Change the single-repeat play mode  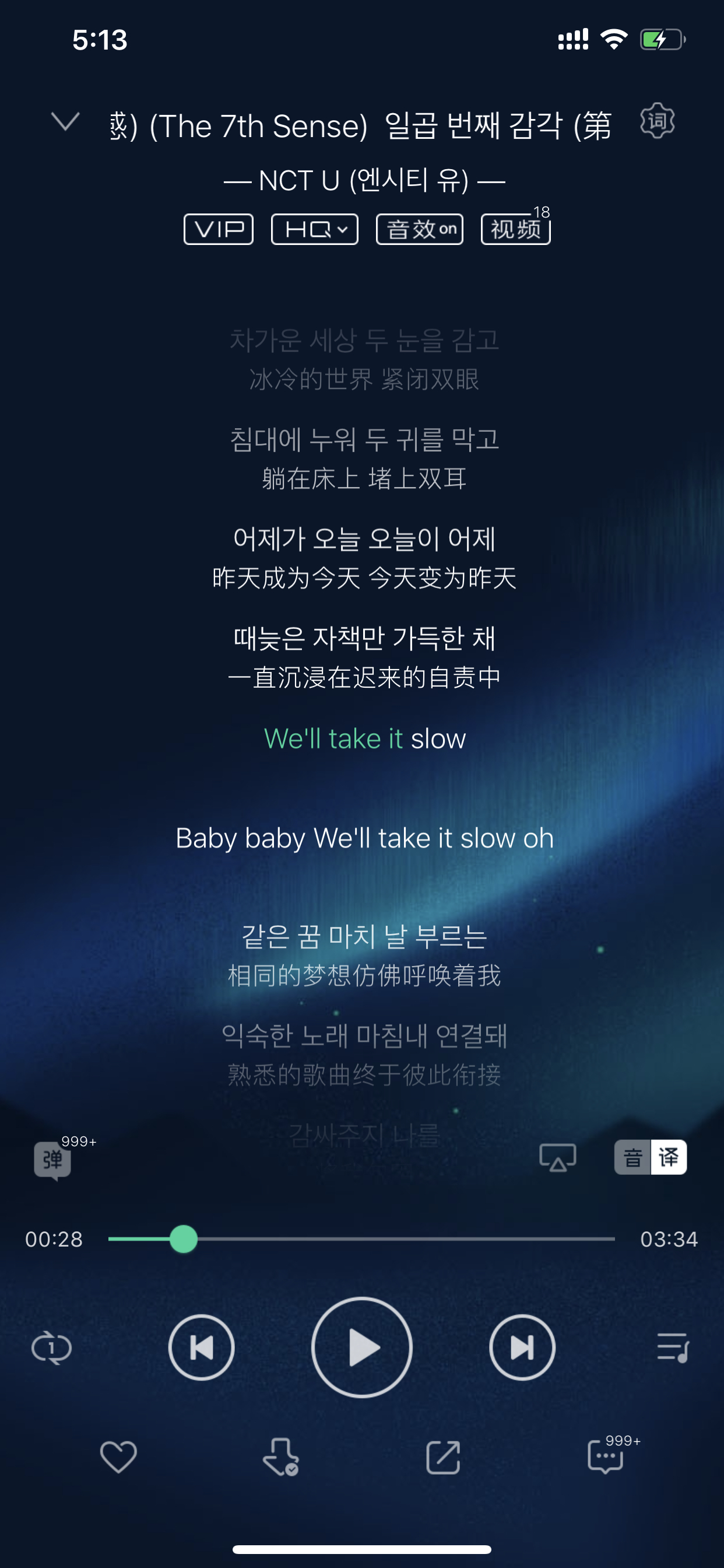(x=52, y=1347)
